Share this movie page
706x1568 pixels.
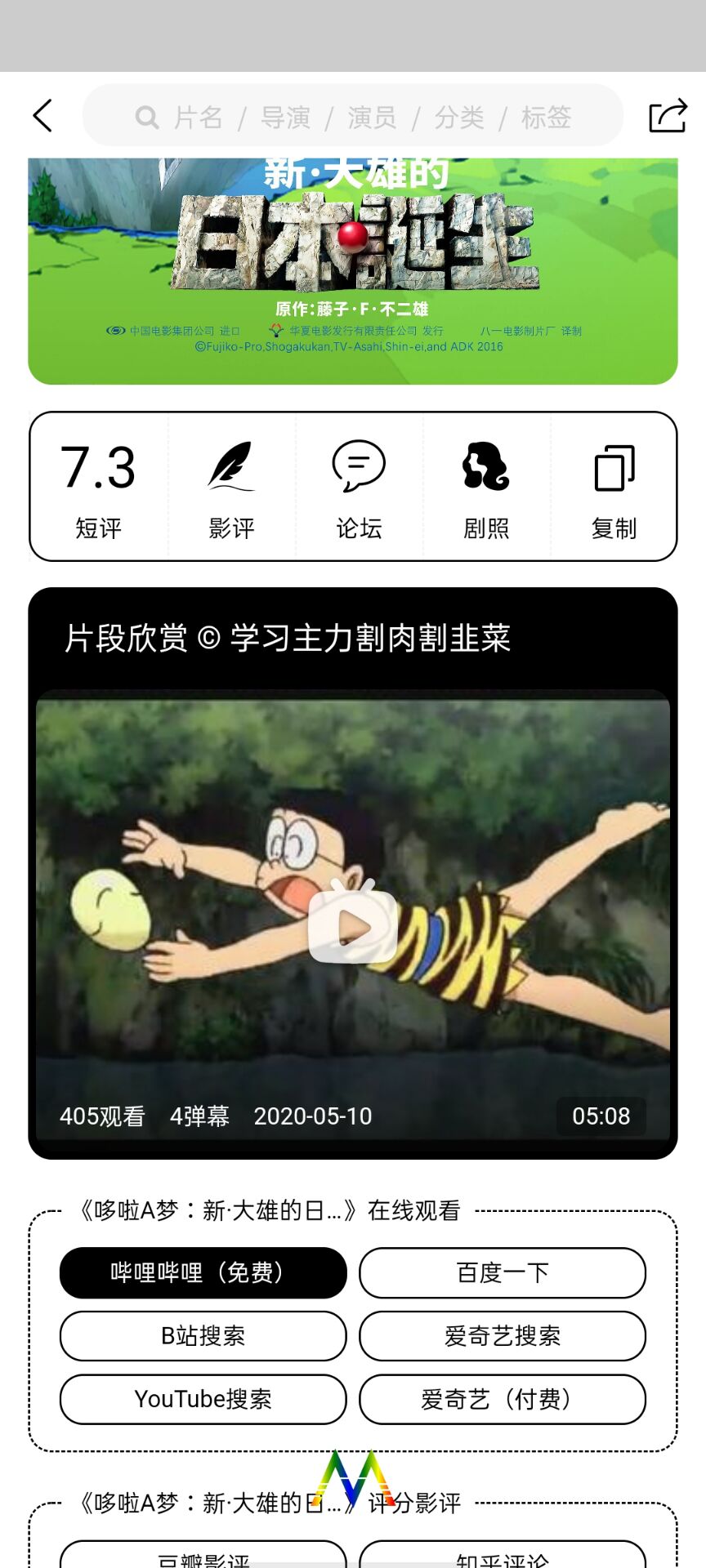point(667,116)
